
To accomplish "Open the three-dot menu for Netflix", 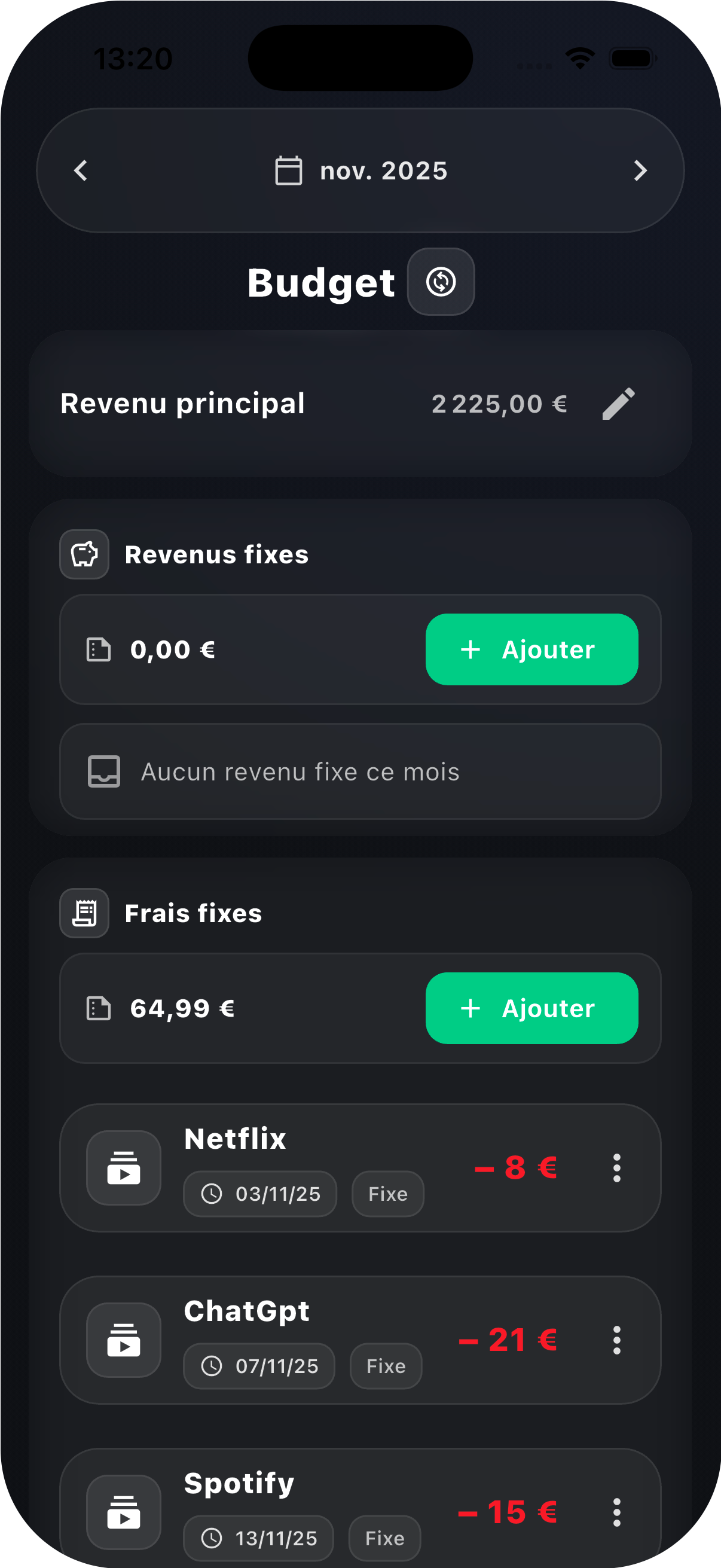I will pyautogui.click(x=617, y=1169).
